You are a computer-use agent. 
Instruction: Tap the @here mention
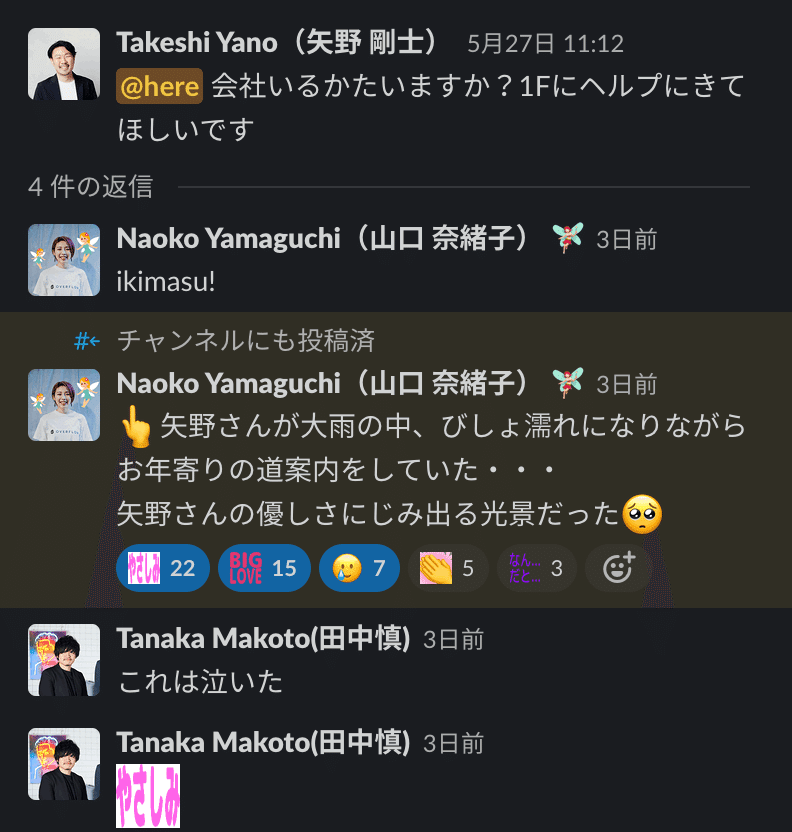160,86
